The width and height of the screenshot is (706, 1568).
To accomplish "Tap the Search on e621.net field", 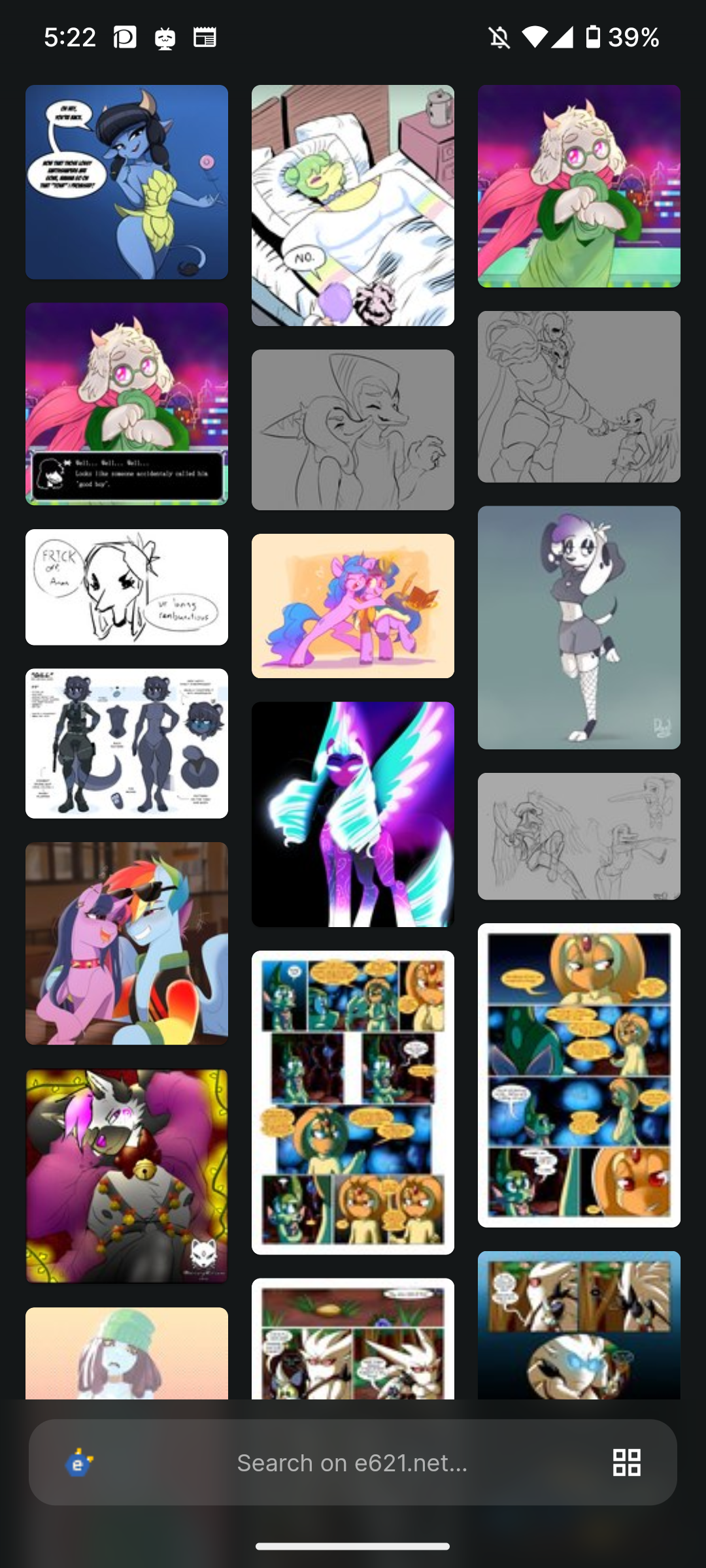I will [352, 1462].
